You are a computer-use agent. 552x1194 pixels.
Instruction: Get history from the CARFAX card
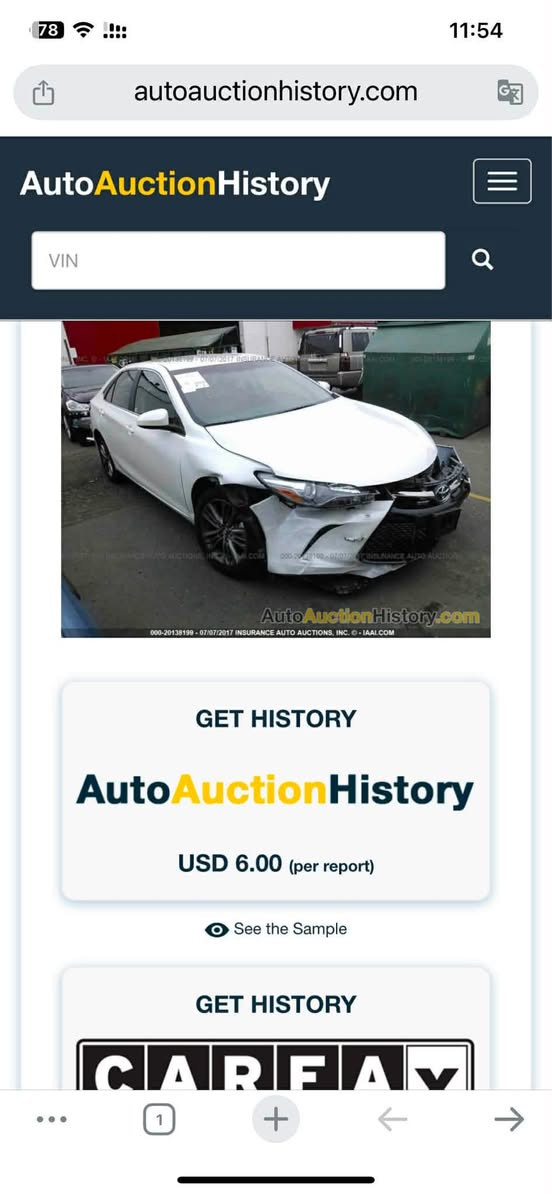click(276, 1028)
